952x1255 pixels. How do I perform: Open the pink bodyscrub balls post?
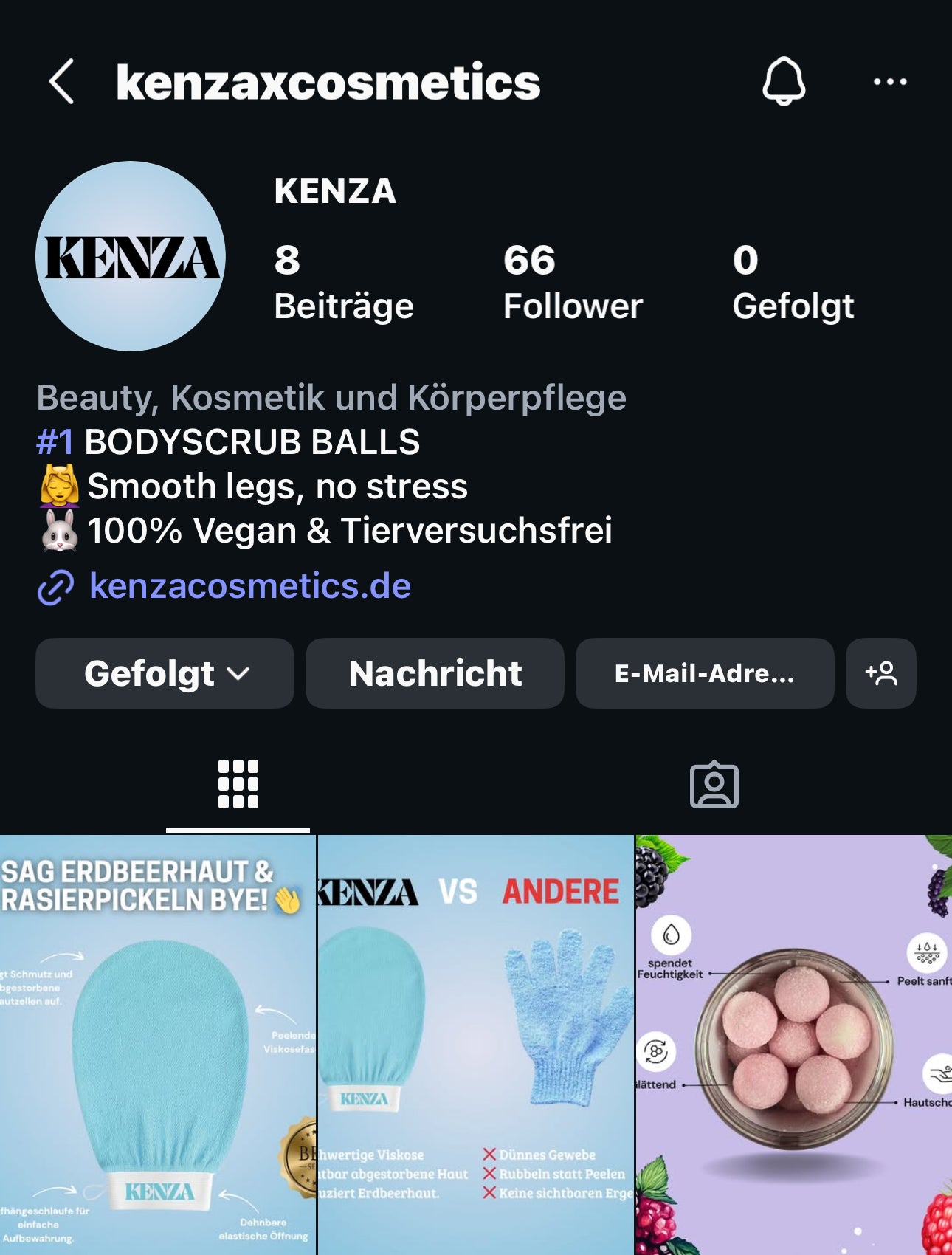tap(794, 1045)
